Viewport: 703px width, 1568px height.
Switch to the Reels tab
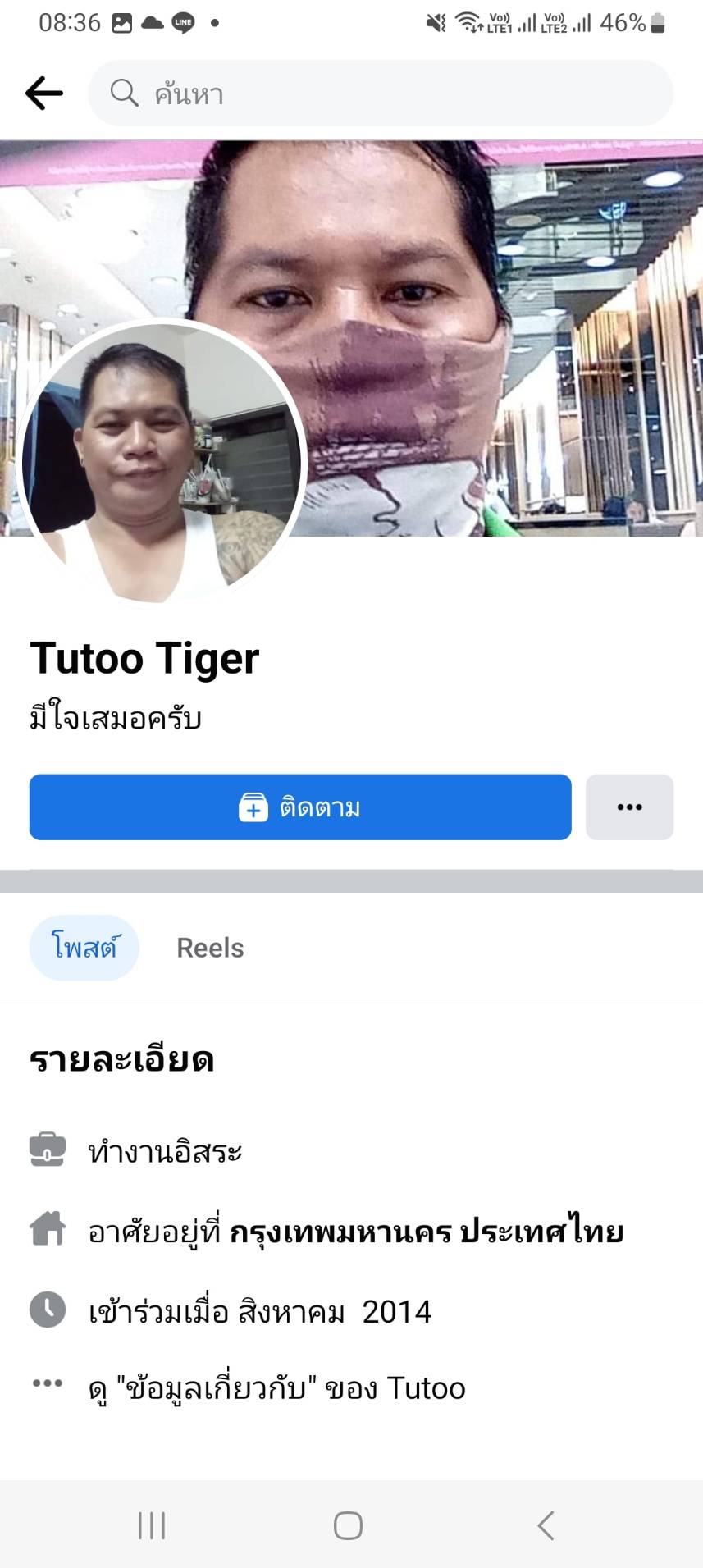pos(210,948)
